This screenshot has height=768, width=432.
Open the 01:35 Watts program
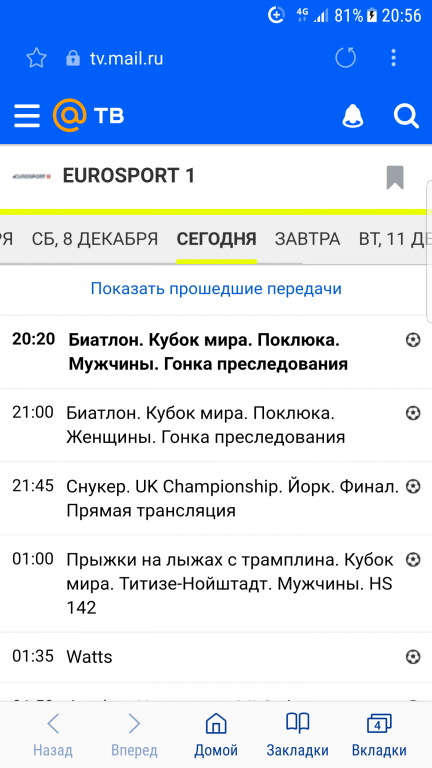(216, 657)
